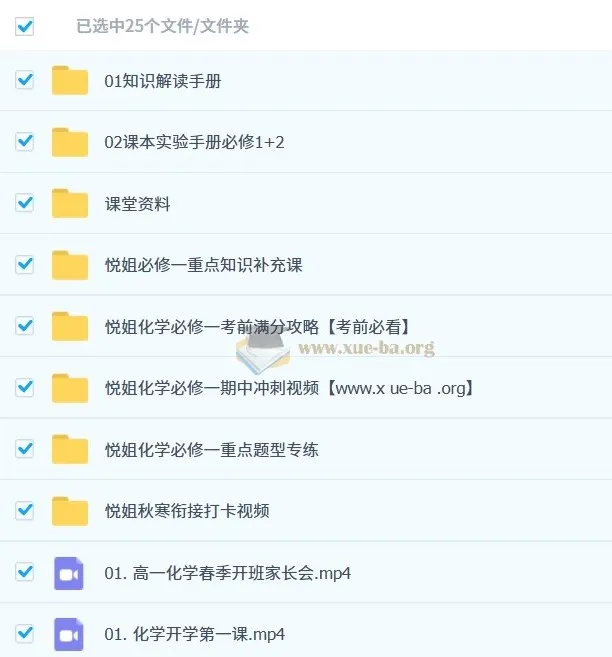The width and height of the screenshot is (612, 657).
Task: Uncheck the 悦姐秋寒衔接打卡视频 checkbox
Action: click(x=25, y=510)
